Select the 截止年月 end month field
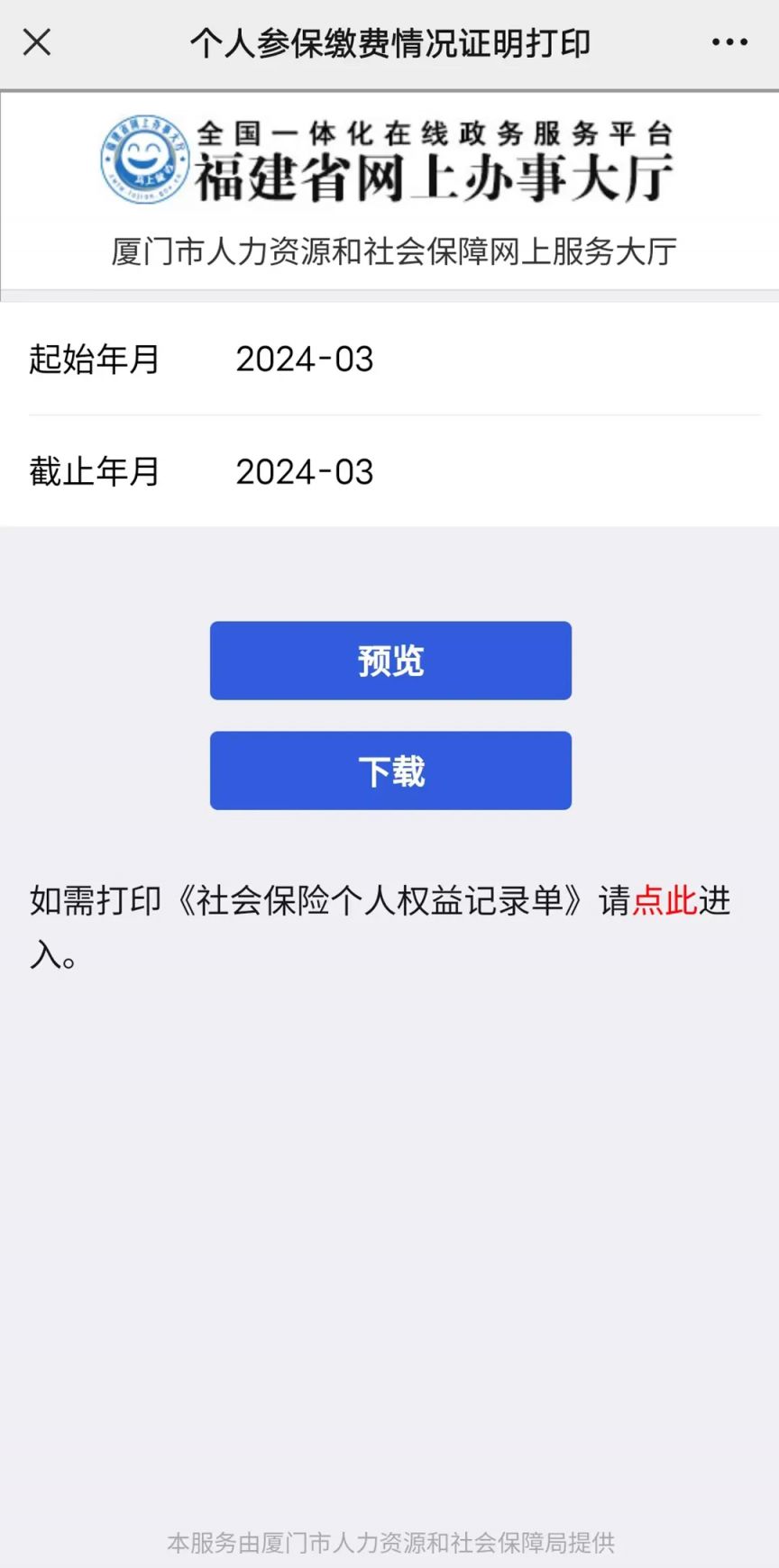 305,472
